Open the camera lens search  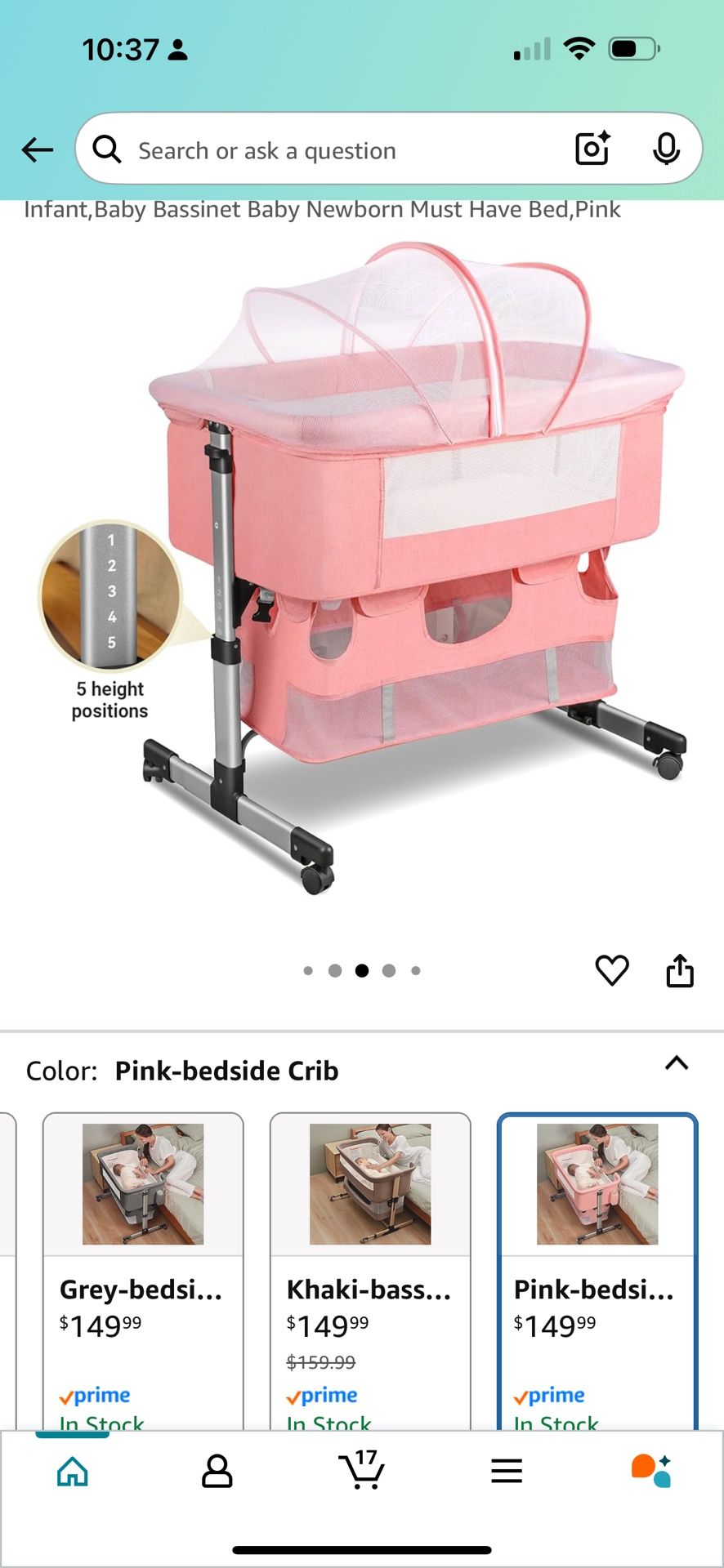592,149
